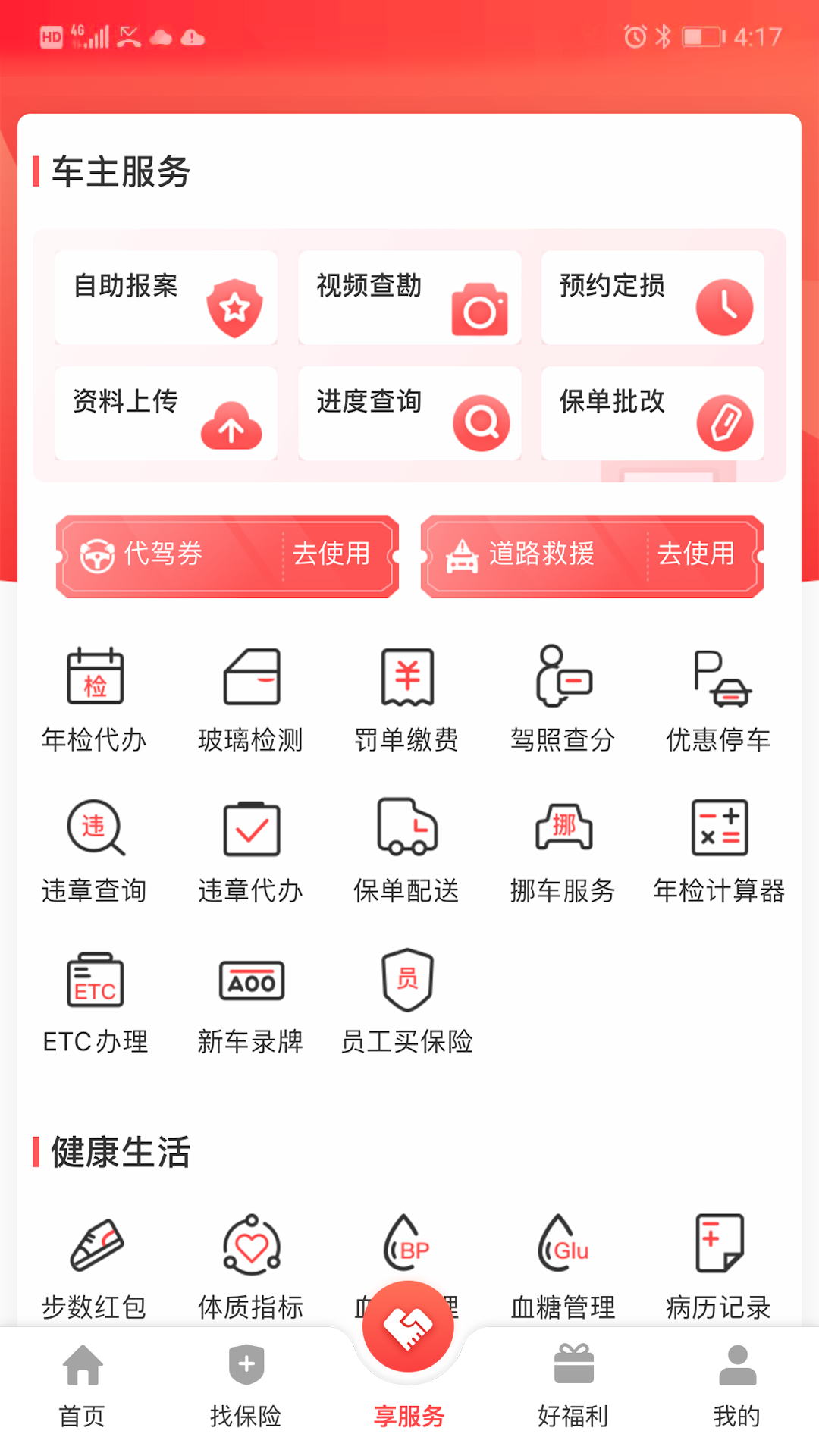The width and height of the screenshot is (819, 1456).
Task: Use the 代驾券 coupon
Action: coord(227,556)
